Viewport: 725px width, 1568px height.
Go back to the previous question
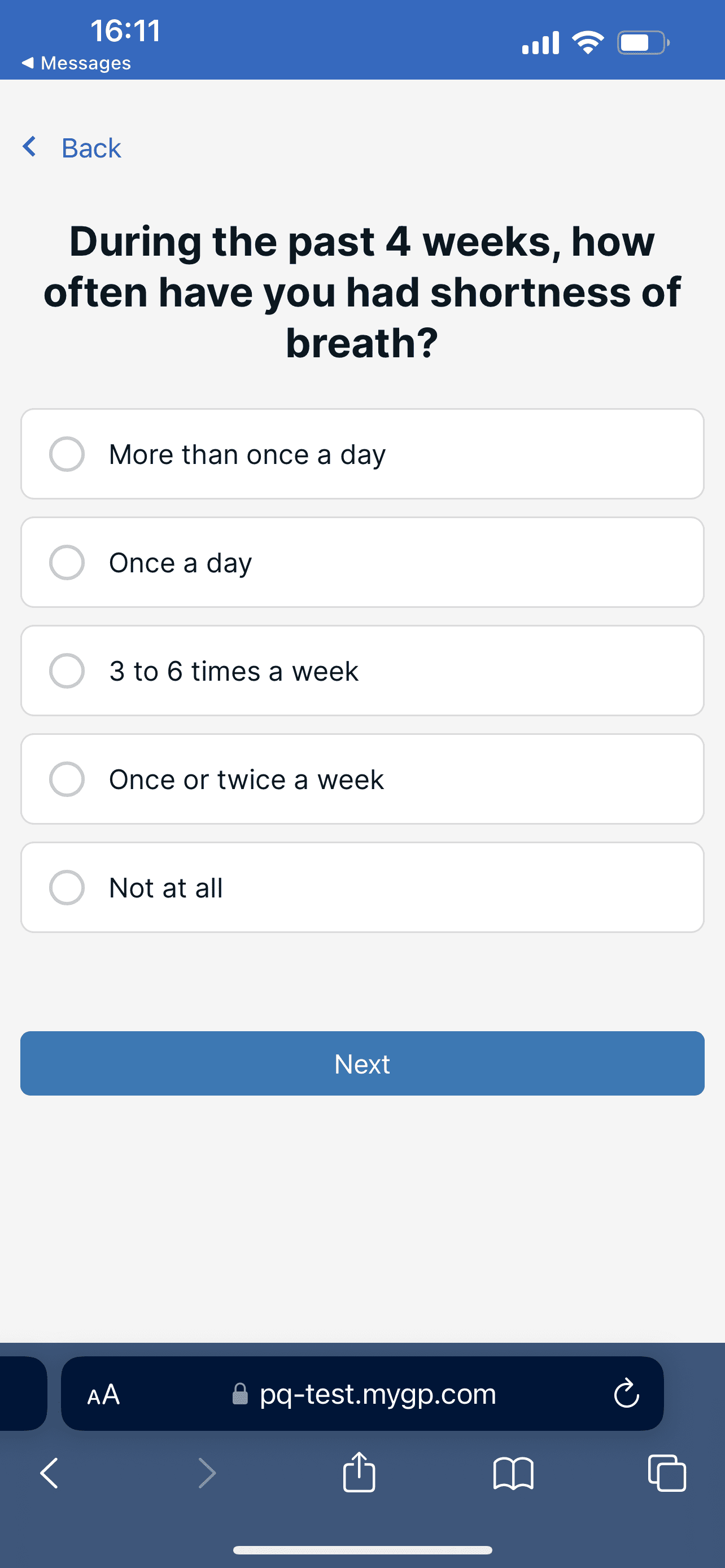pos(72,148)
